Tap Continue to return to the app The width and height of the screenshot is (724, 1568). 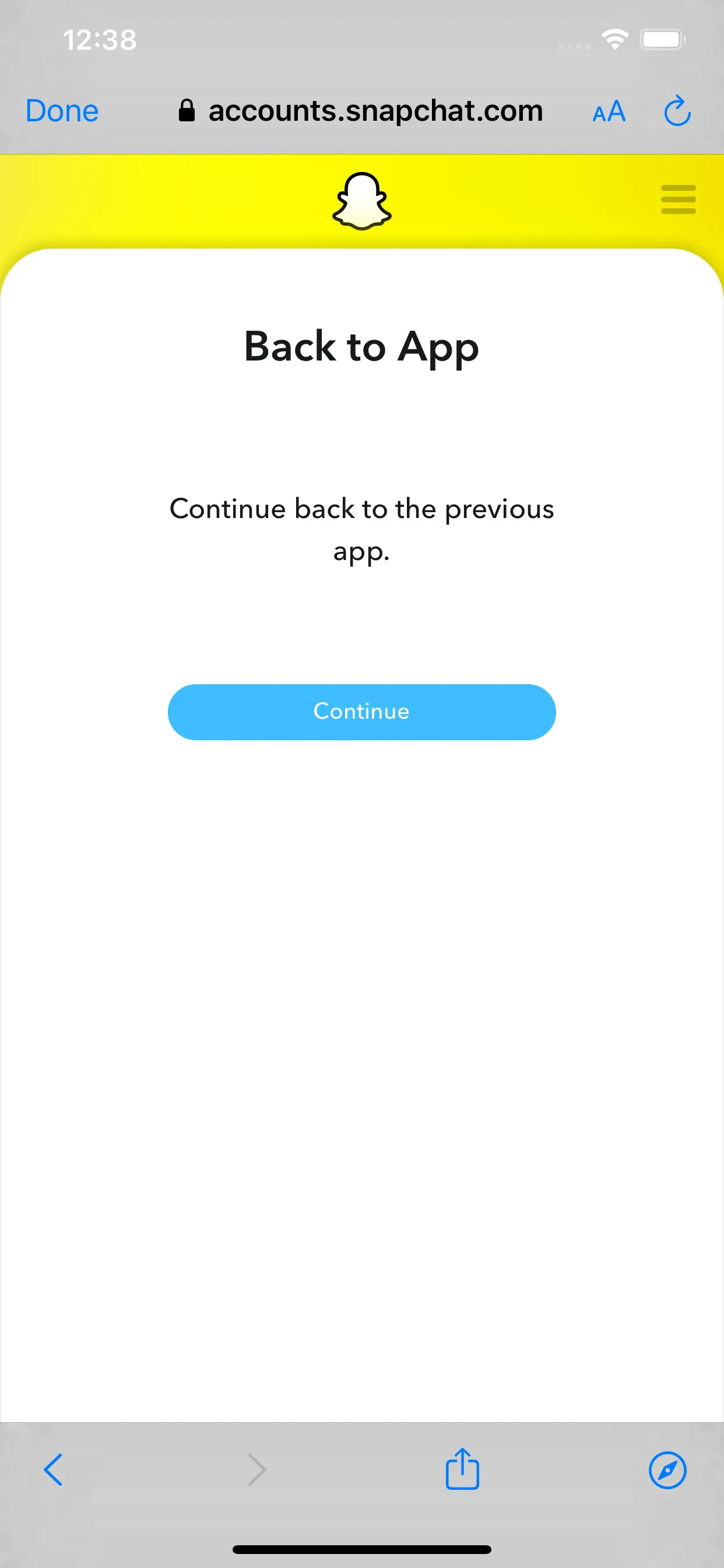361,712
